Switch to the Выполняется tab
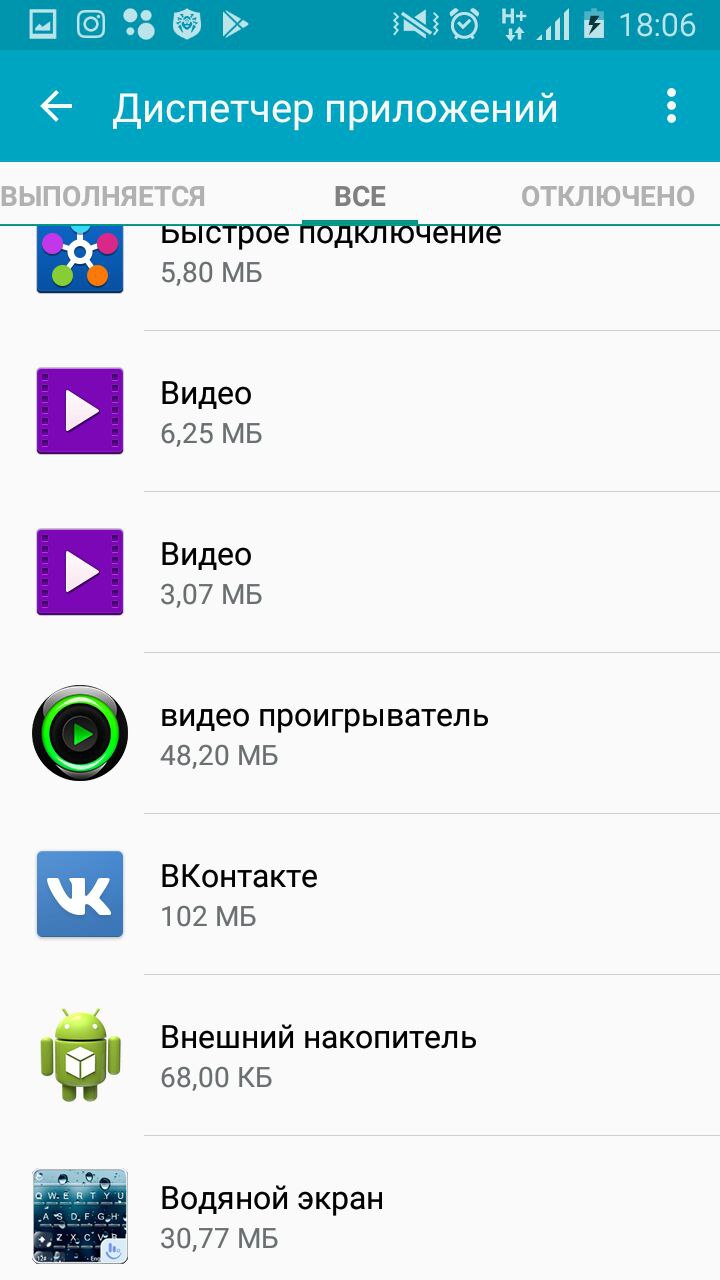 [x=102, y=196]
